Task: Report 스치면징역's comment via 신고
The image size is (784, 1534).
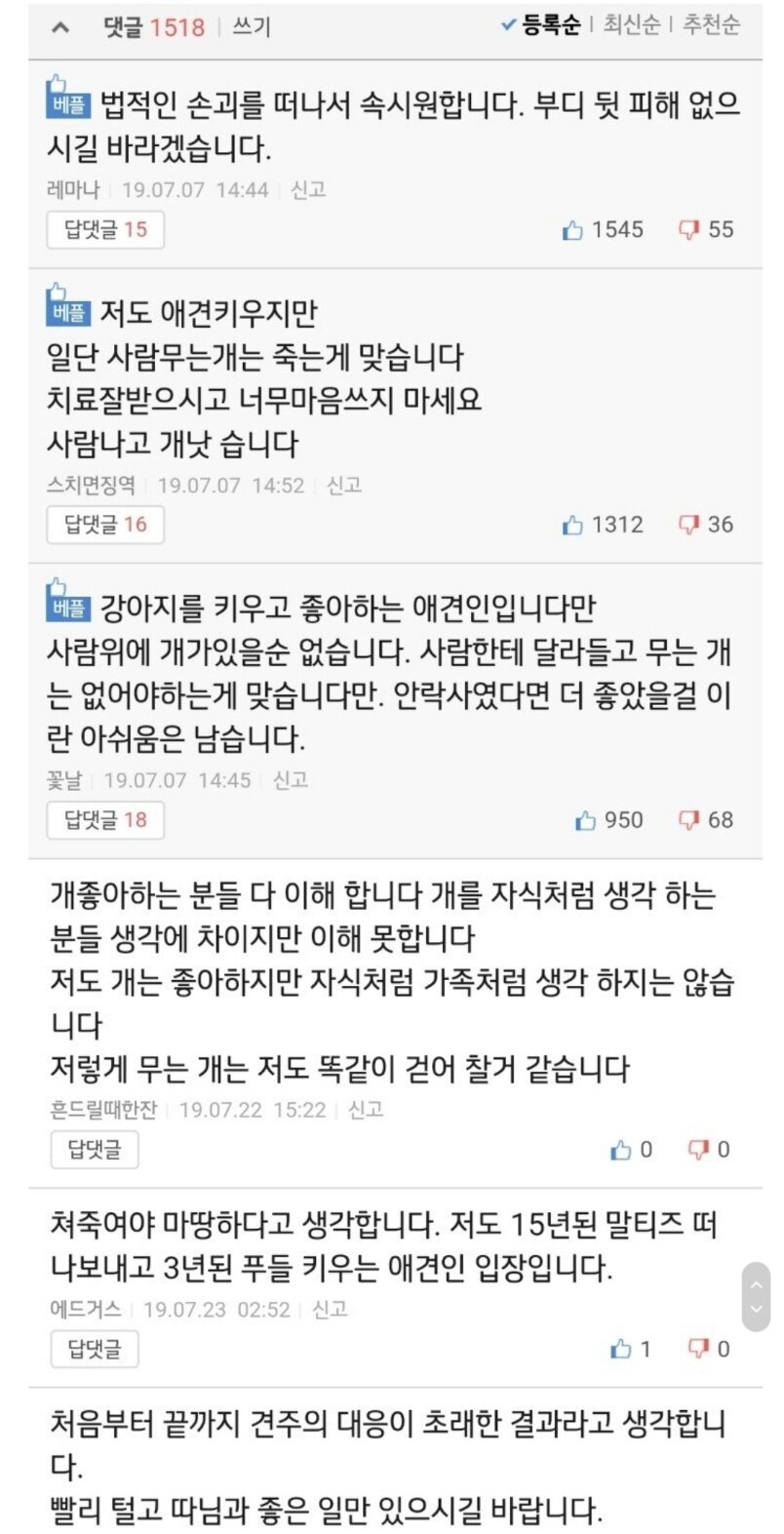Action: [x=343, y=485]
